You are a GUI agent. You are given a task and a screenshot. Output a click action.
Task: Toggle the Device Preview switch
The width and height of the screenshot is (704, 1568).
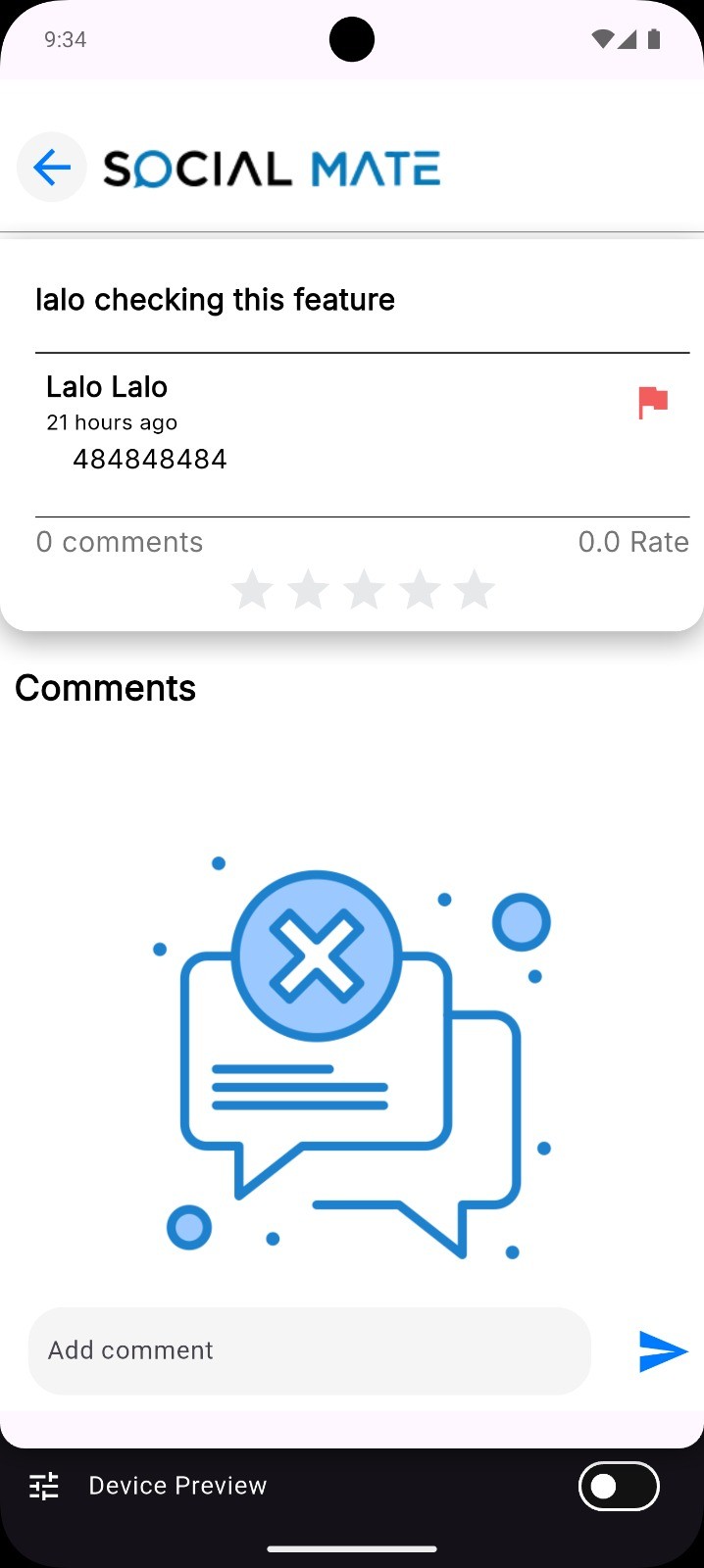click(x=619, y=1486)
